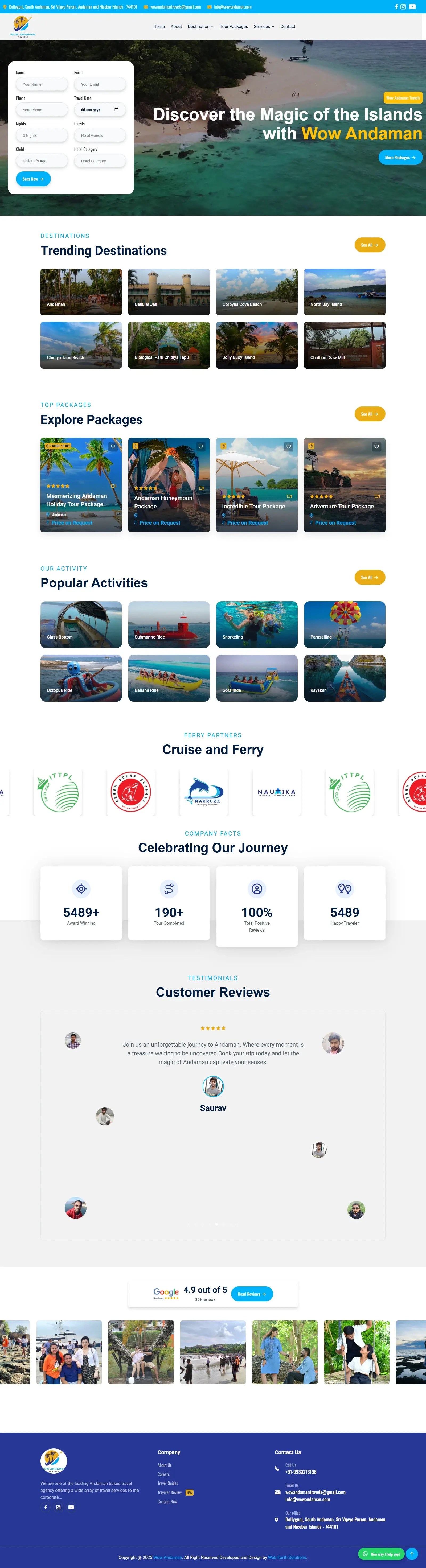Open the Jolly Buoy Island card

click(256, 345)
